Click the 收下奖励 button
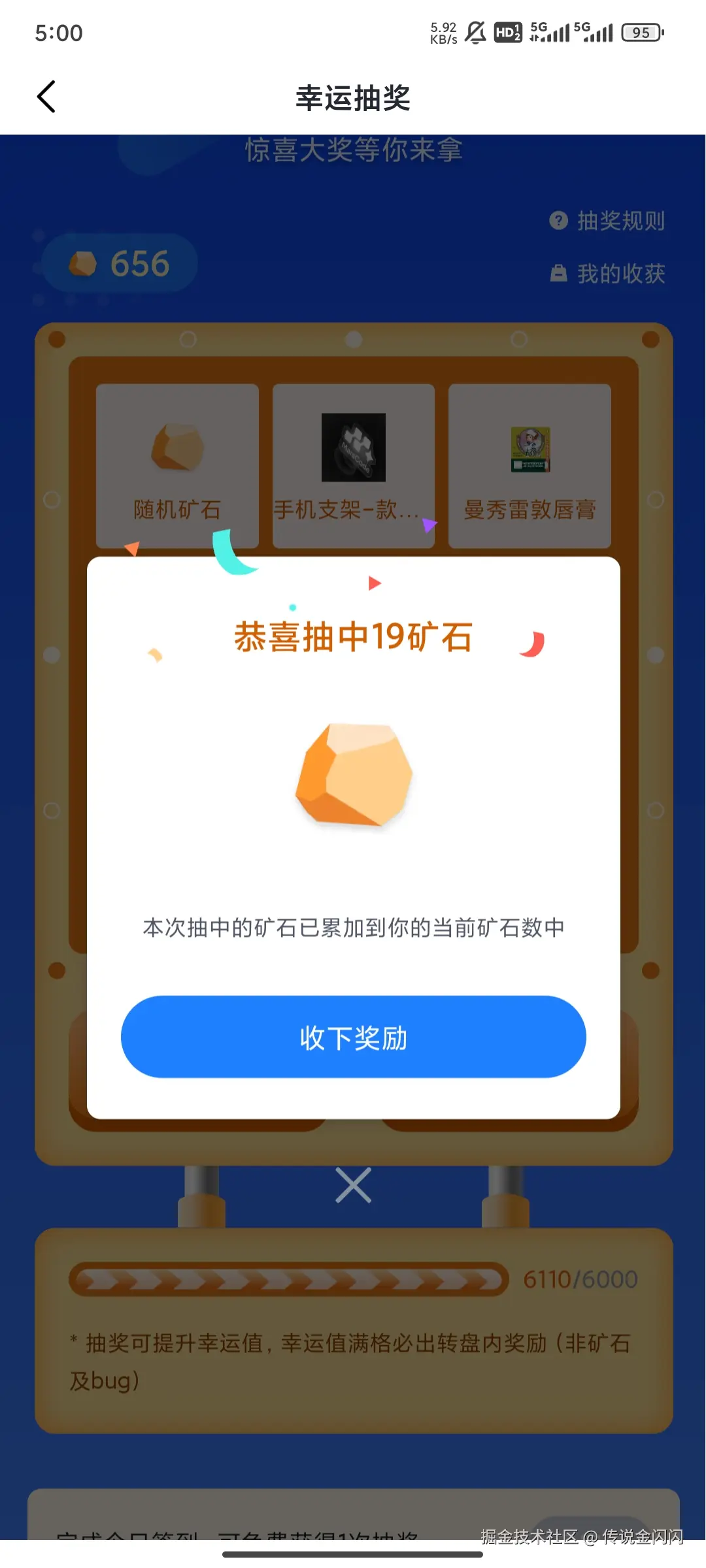Viewport: 706px width, 1568px height. 353,1037
